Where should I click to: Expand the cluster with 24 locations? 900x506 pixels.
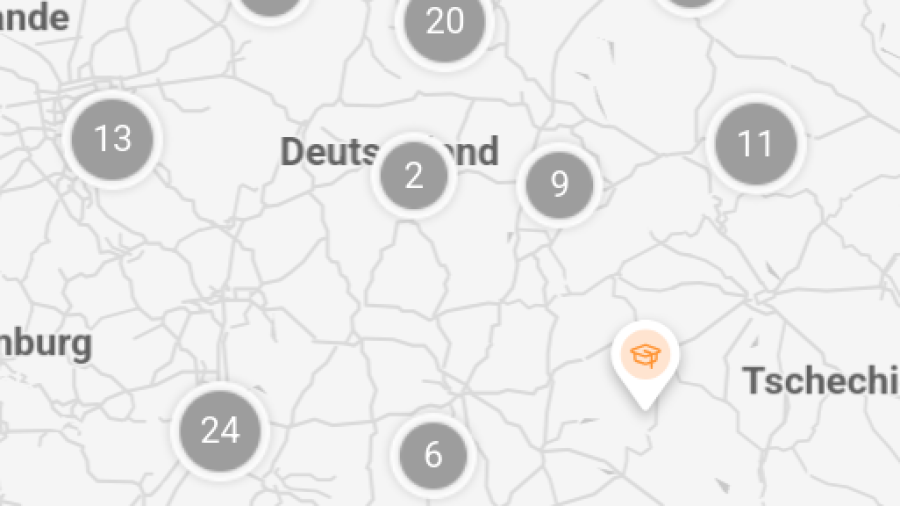220,430
